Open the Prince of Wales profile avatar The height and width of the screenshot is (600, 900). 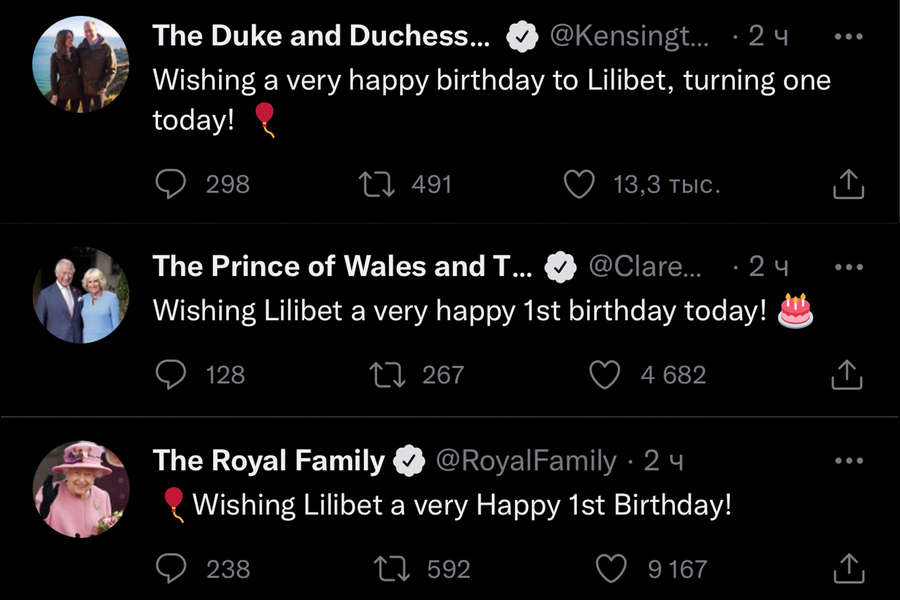pyautogui.click(x=81, y=295)
